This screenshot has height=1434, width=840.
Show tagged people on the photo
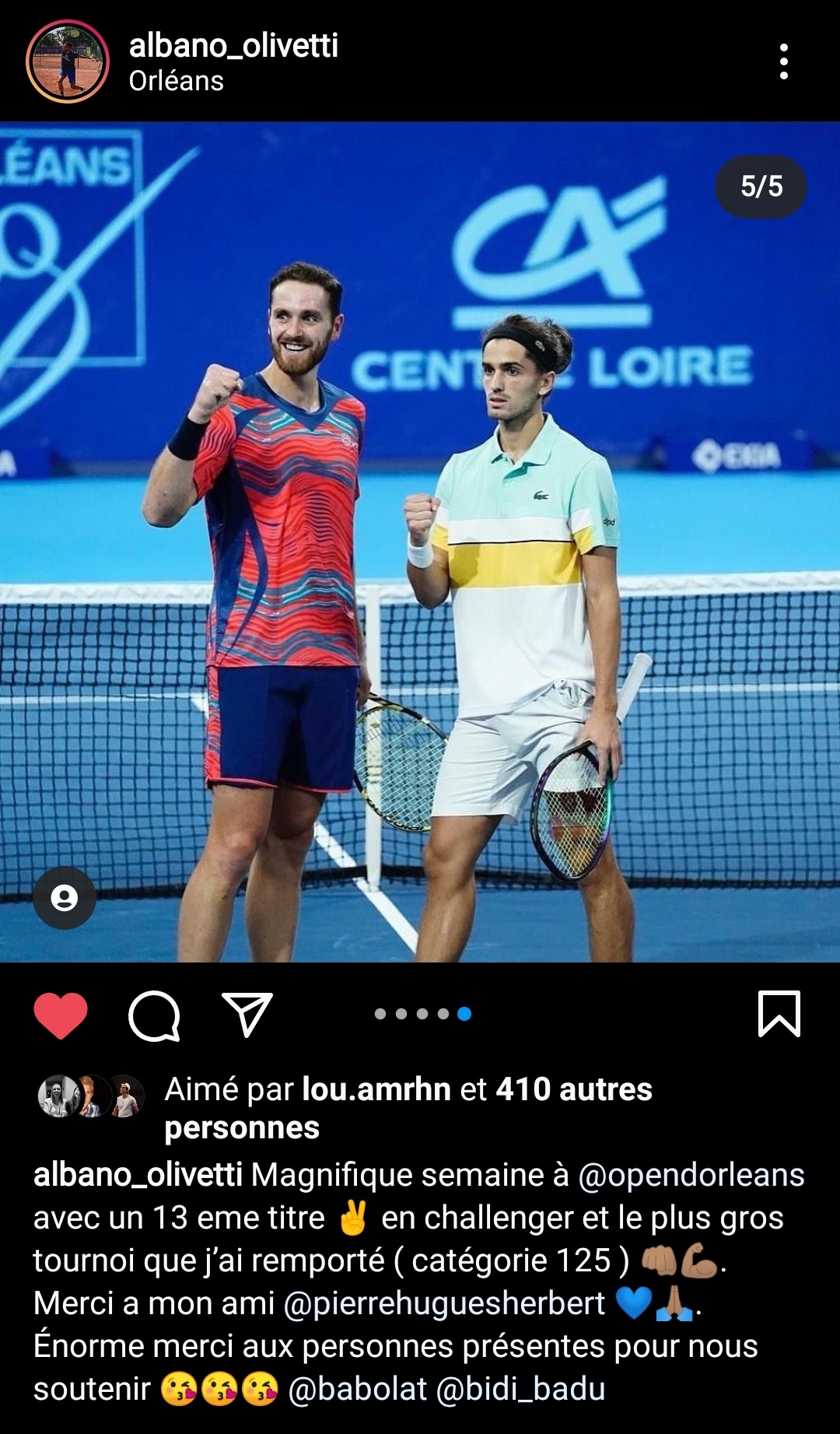tap(65, 898)
